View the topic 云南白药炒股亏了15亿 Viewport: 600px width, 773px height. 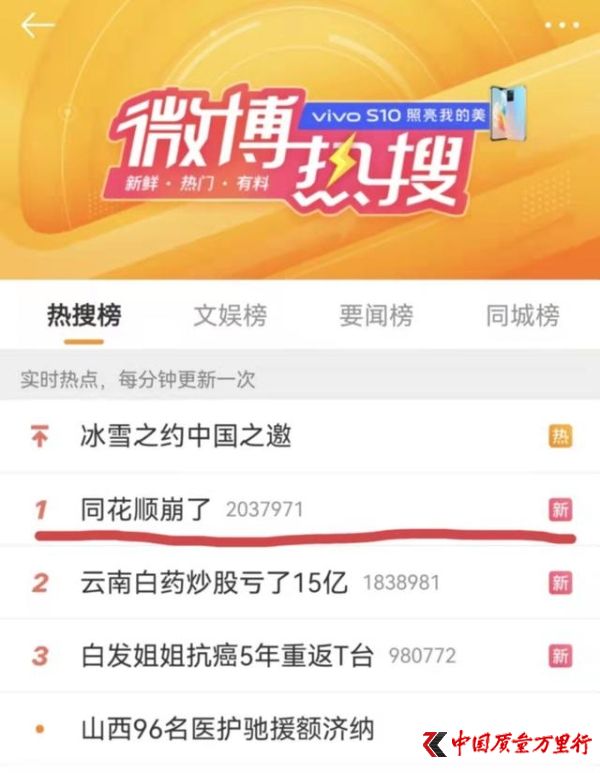[214, 583]
